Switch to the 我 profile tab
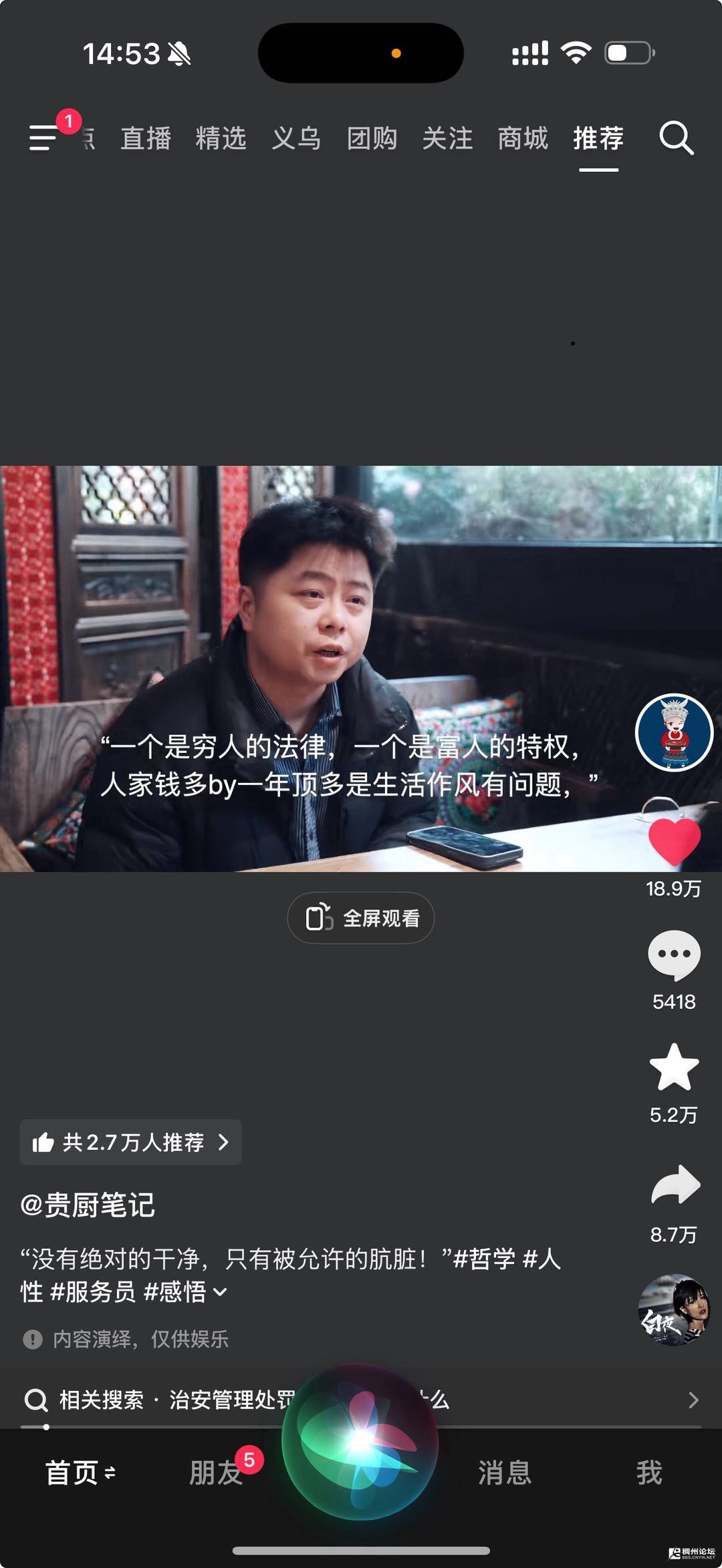 click(648, 1472)
